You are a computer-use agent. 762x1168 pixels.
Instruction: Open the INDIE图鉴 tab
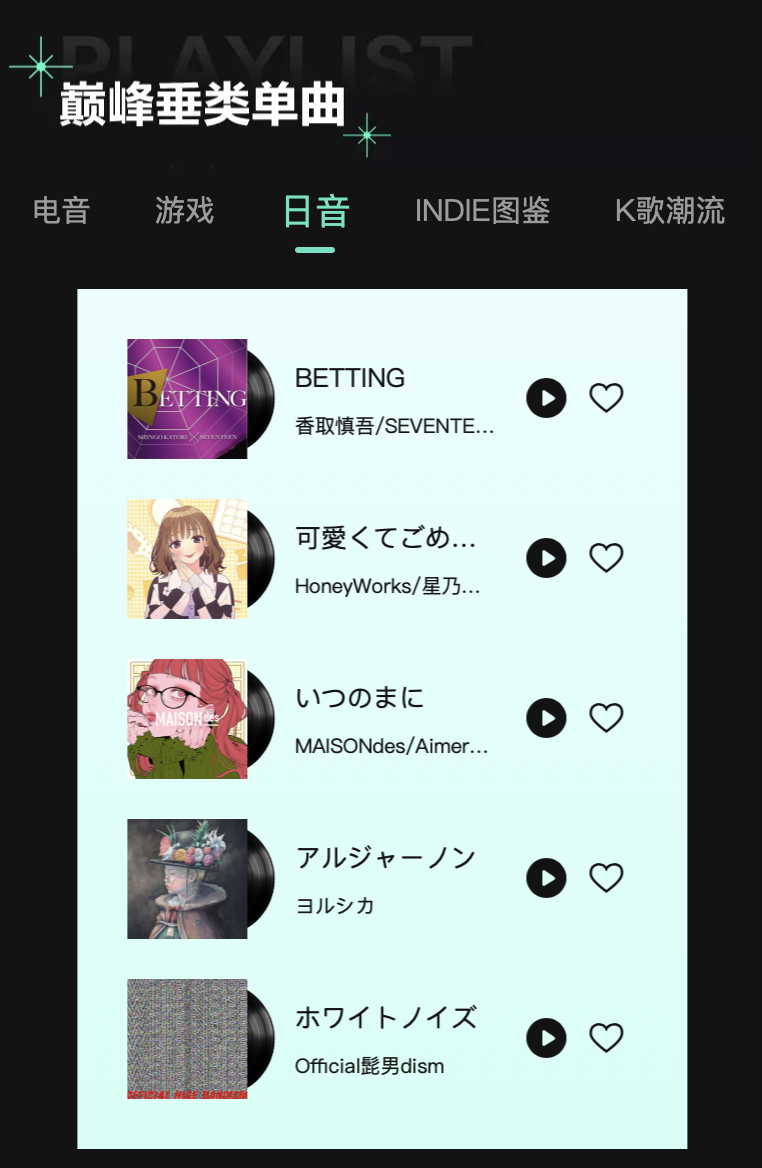pyautogui.click(x=482, y=211)
